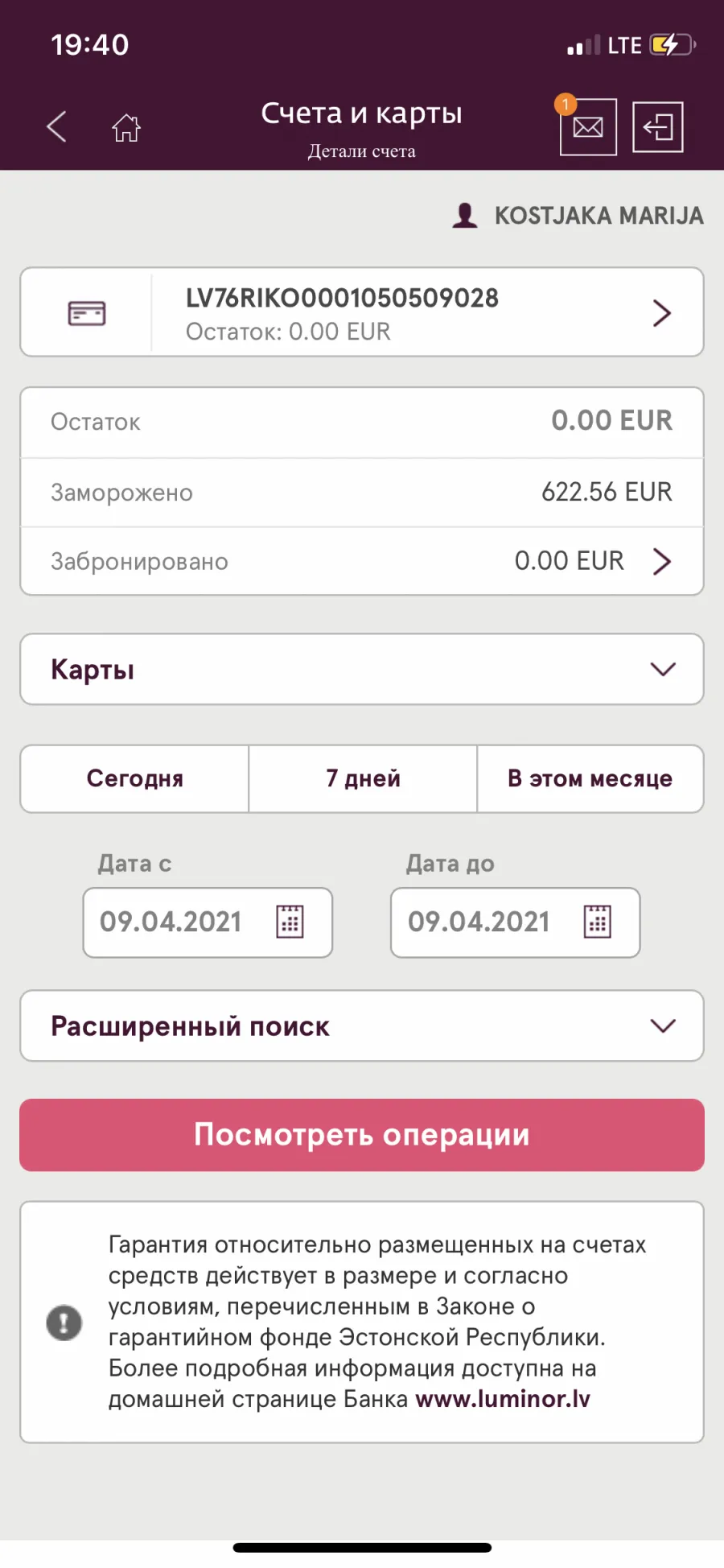Open the Дата до date picker
This screenshot has width=724, height=1568.
516,922
